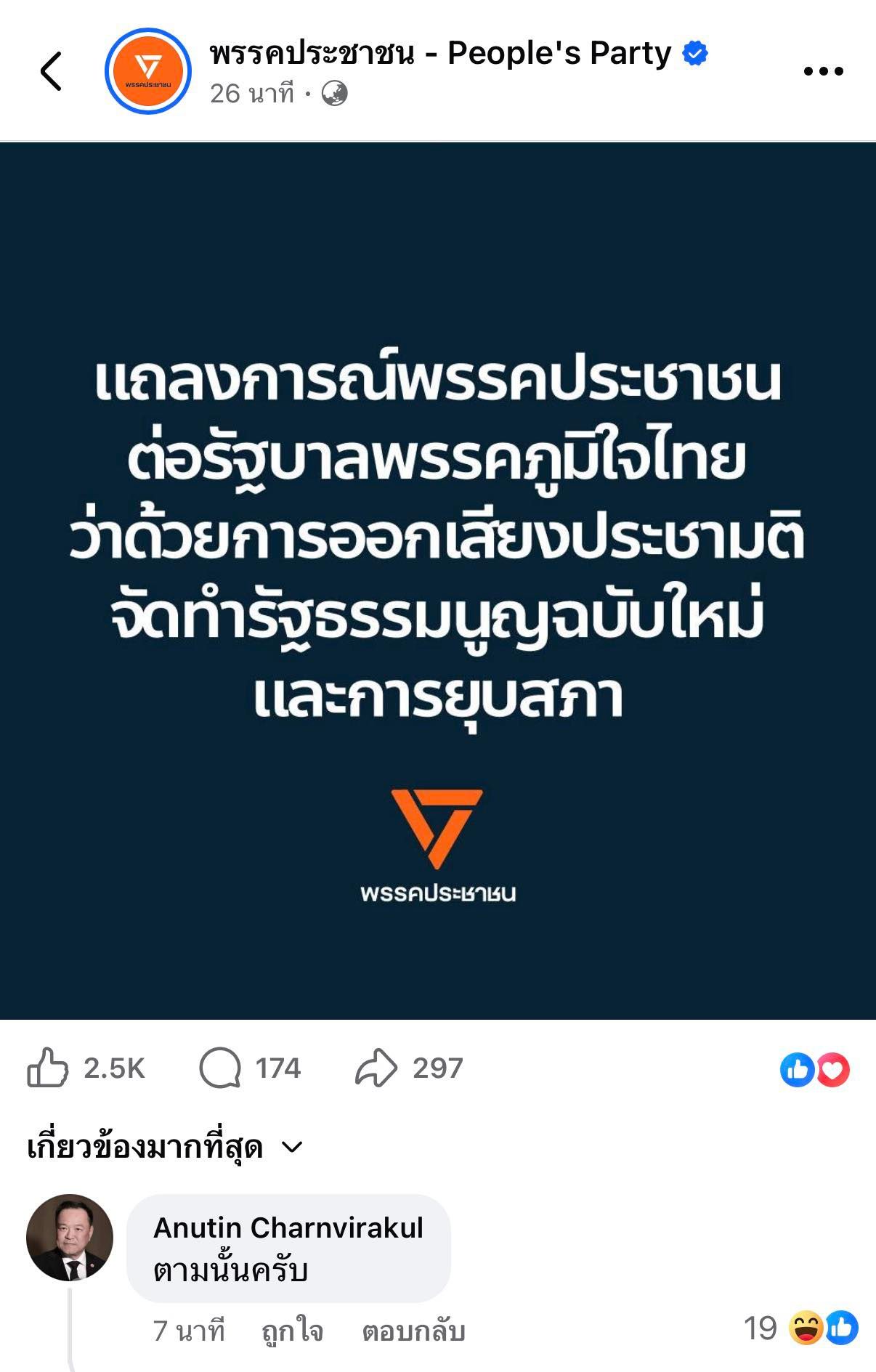Screen dimensions: 876x1372
Task: Open Anutin Charnvirakul's name in the comment
Action: tap(288, 1227)
